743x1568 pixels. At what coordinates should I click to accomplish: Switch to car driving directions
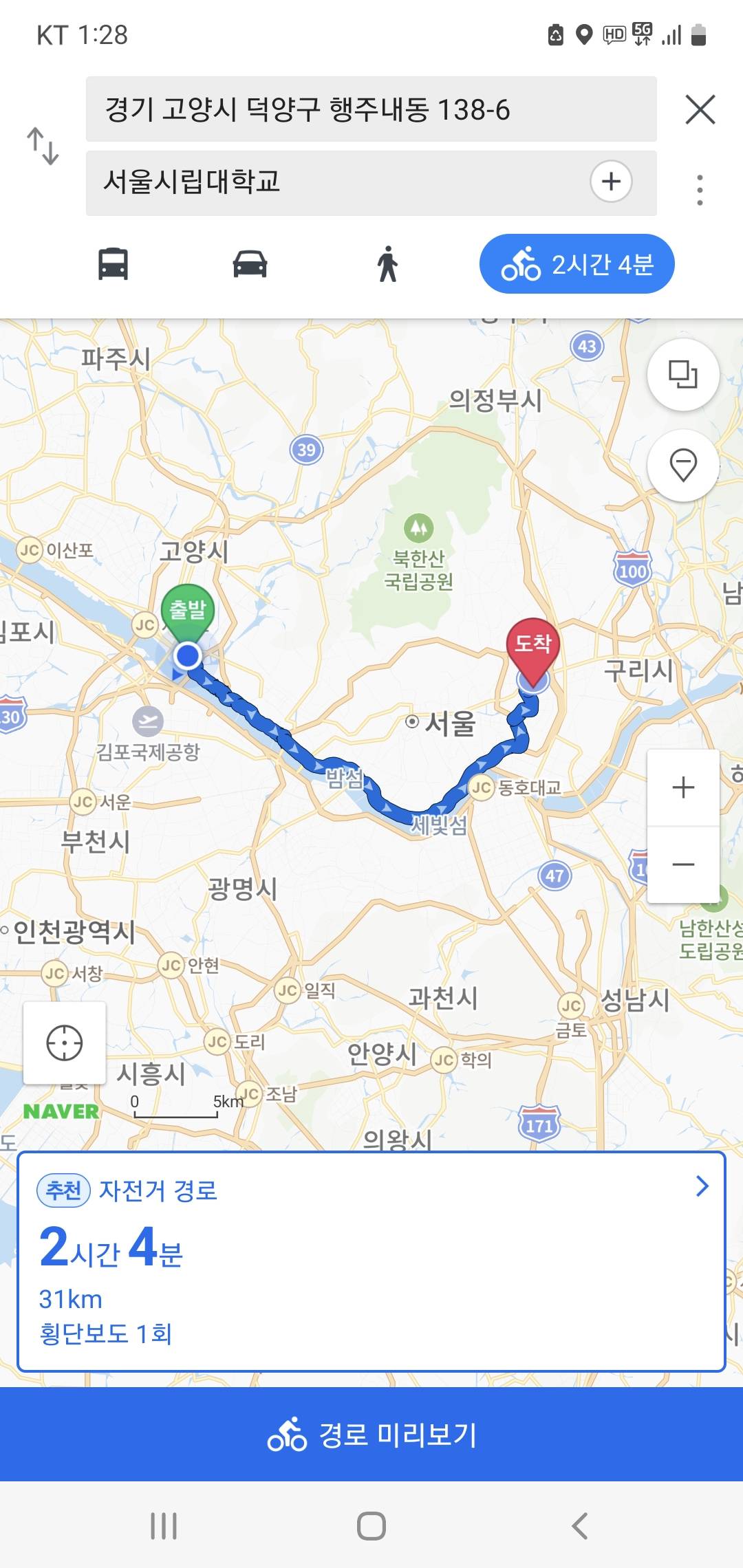[x=250, y=264]
